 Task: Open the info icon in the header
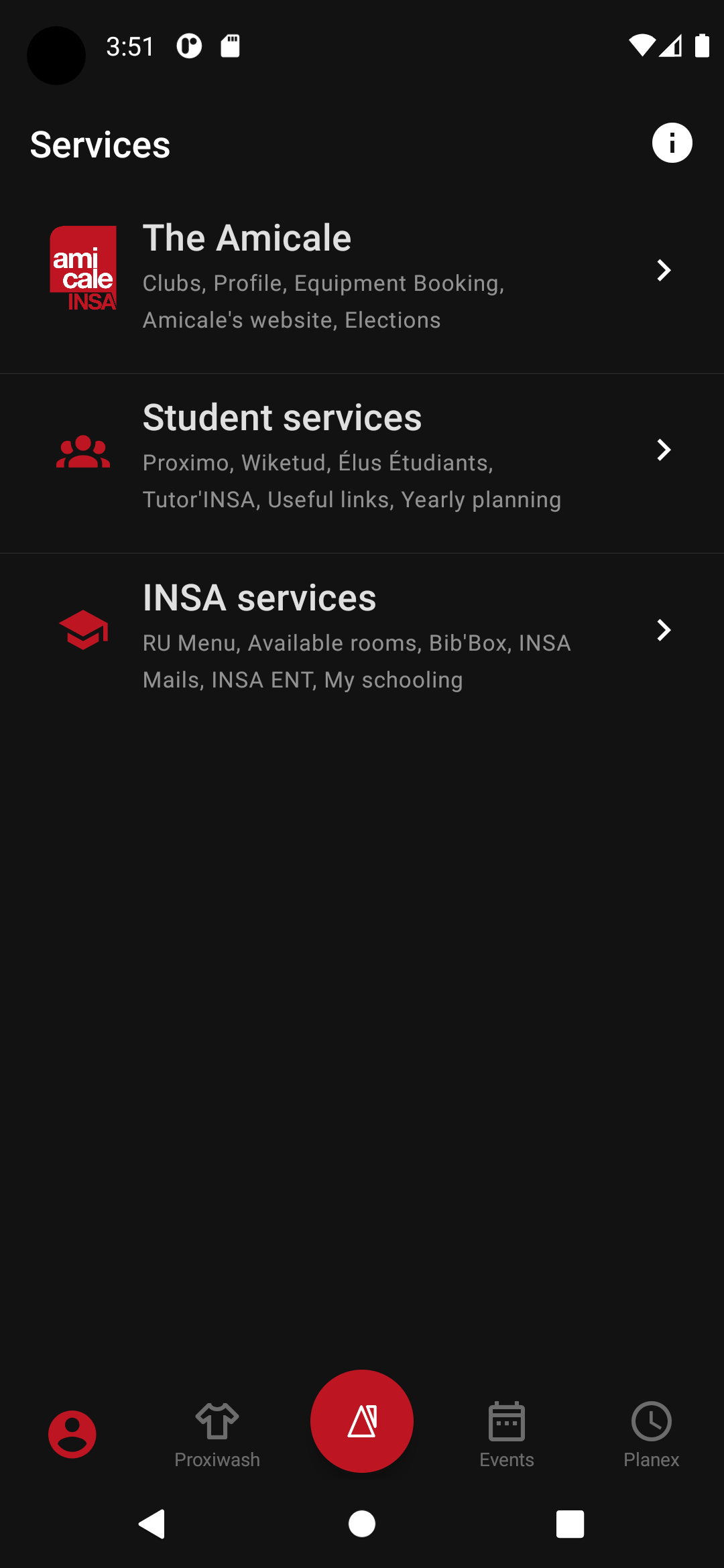(672, 143)
